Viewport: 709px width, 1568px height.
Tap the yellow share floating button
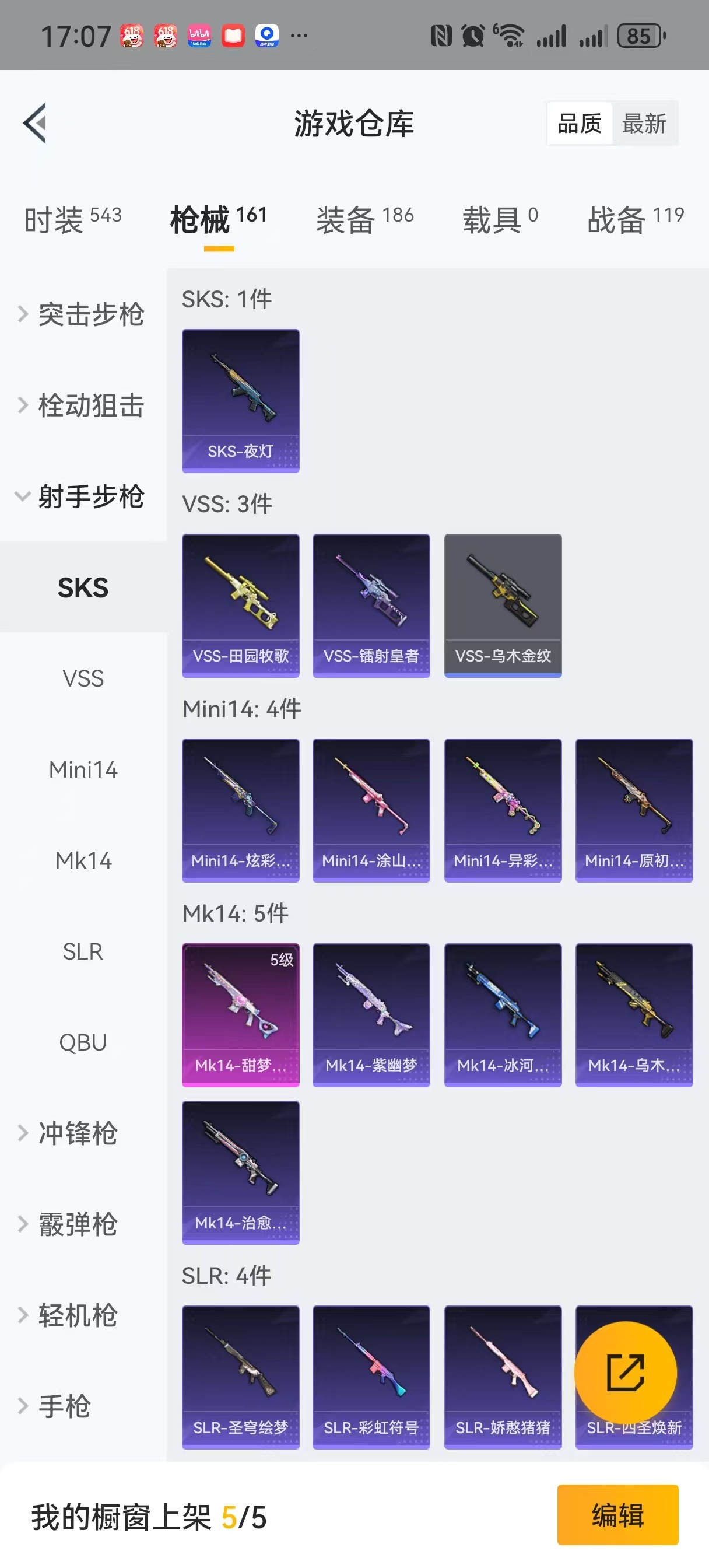point(626,1373)
